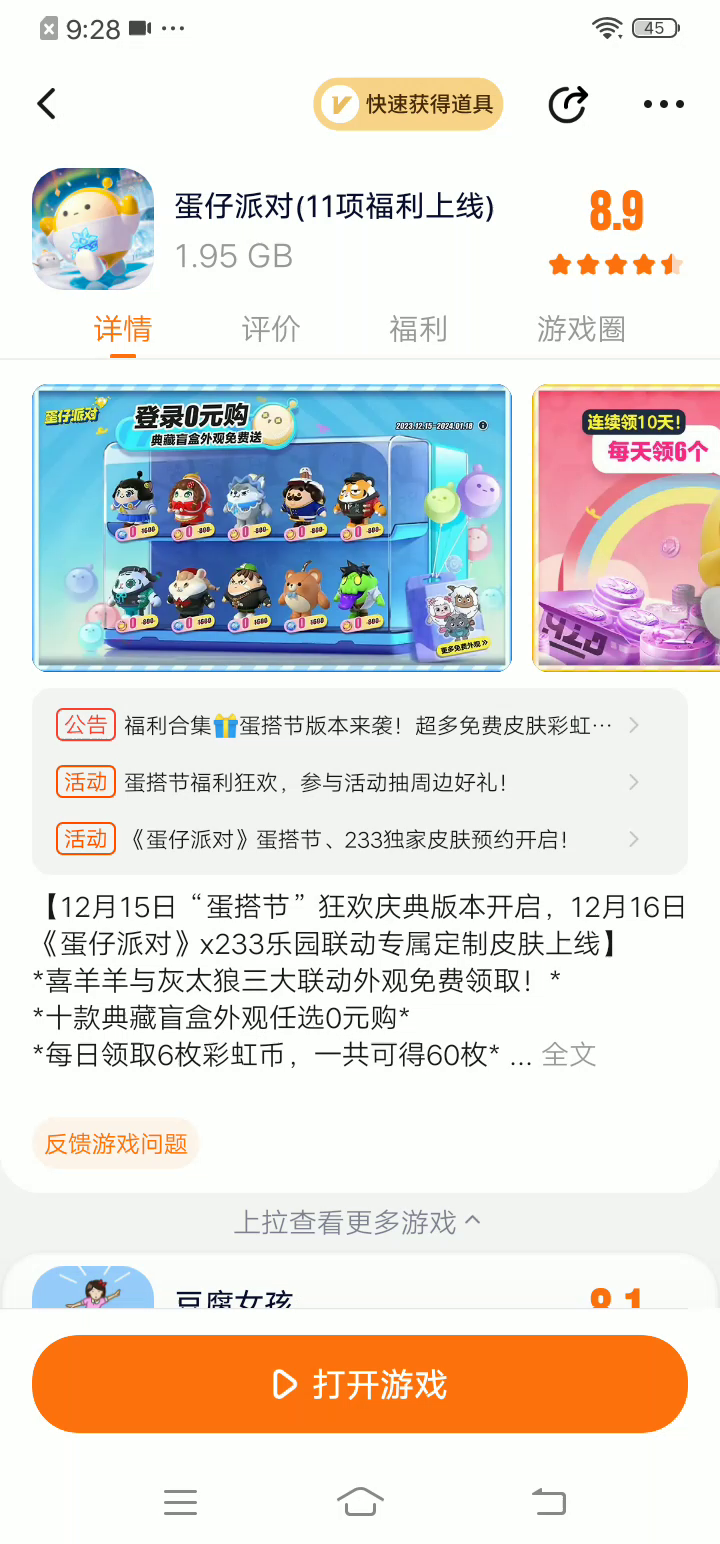Tap the 快速获得道具 button
Image resolution: width=720 pixels, height=1544 pixels.
[x=408, y=104]
